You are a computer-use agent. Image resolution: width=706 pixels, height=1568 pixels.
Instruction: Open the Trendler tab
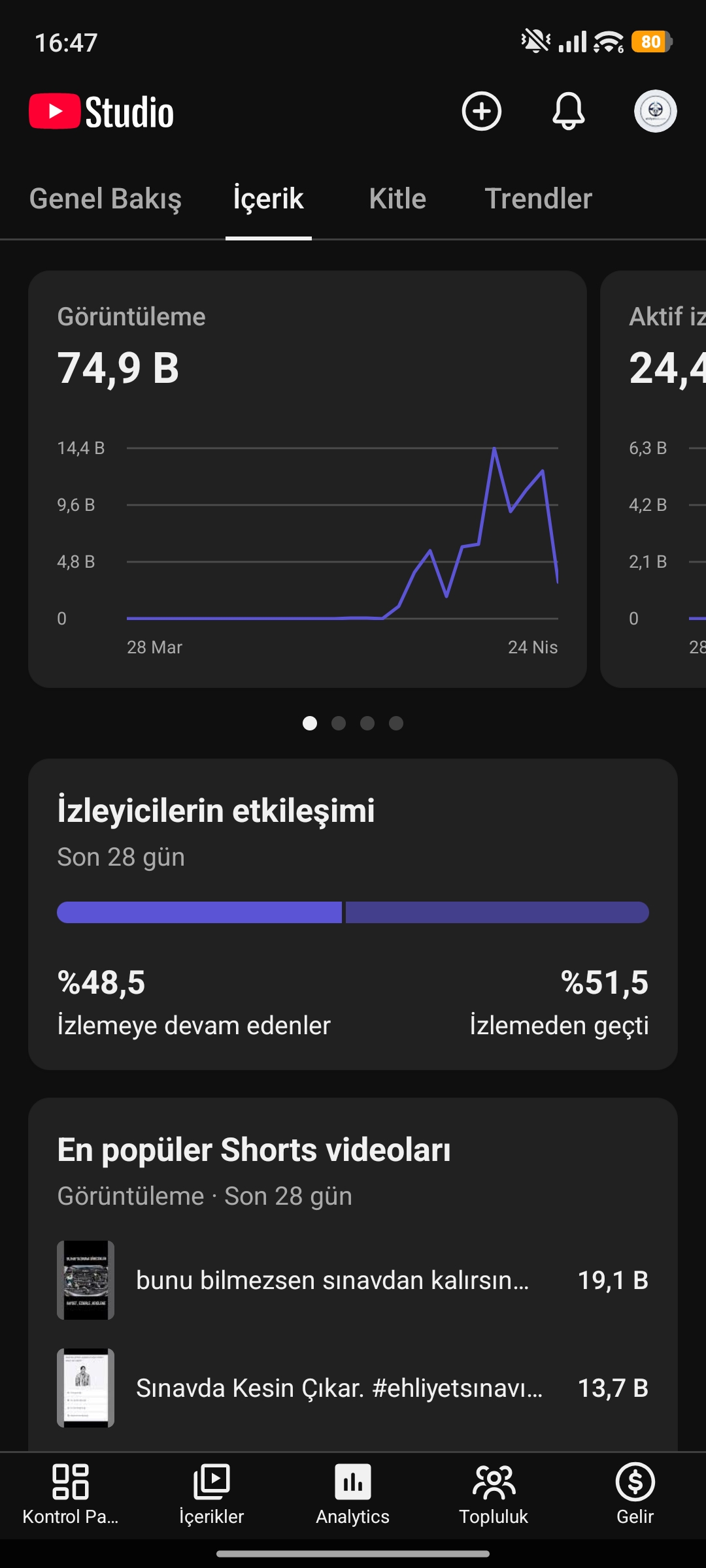point(539,199)
